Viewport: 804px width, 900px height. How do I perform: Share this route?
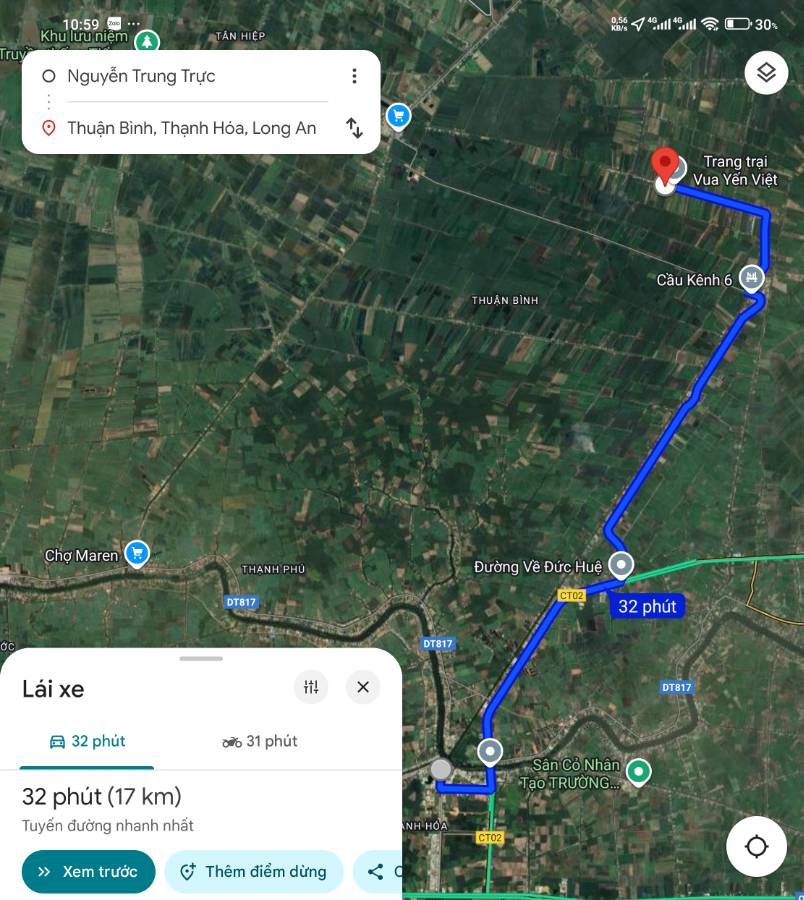coord(376,871)
